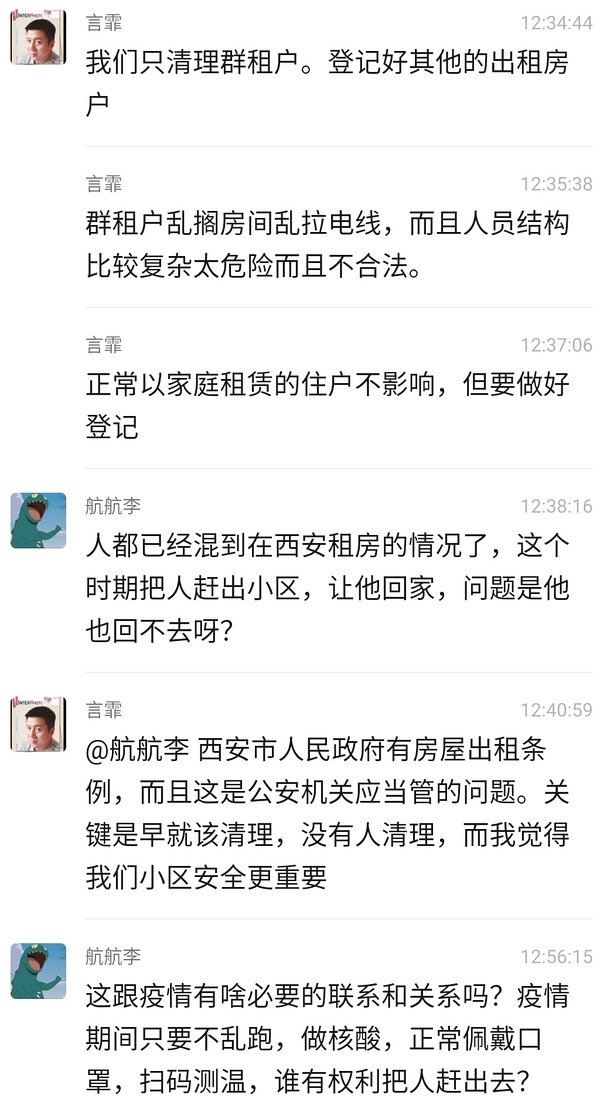Tap 航航李's avatar beside the 12:38:16 message
The image size is (600, 1102).
tap(38, 521)
